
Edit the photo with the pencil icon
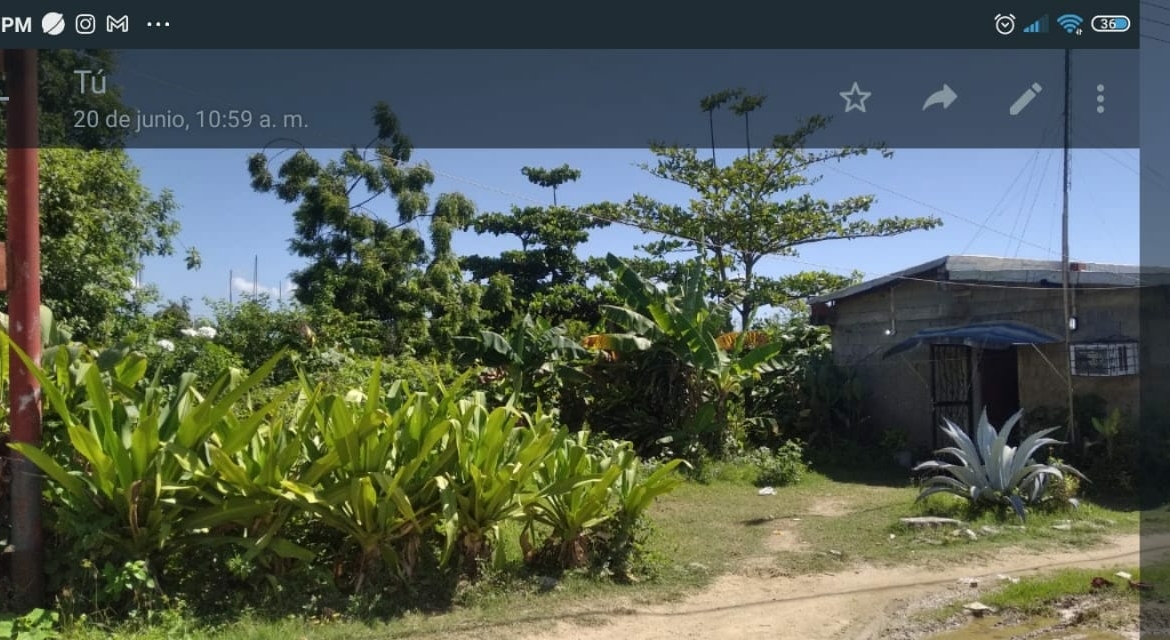coord(1025,98)
